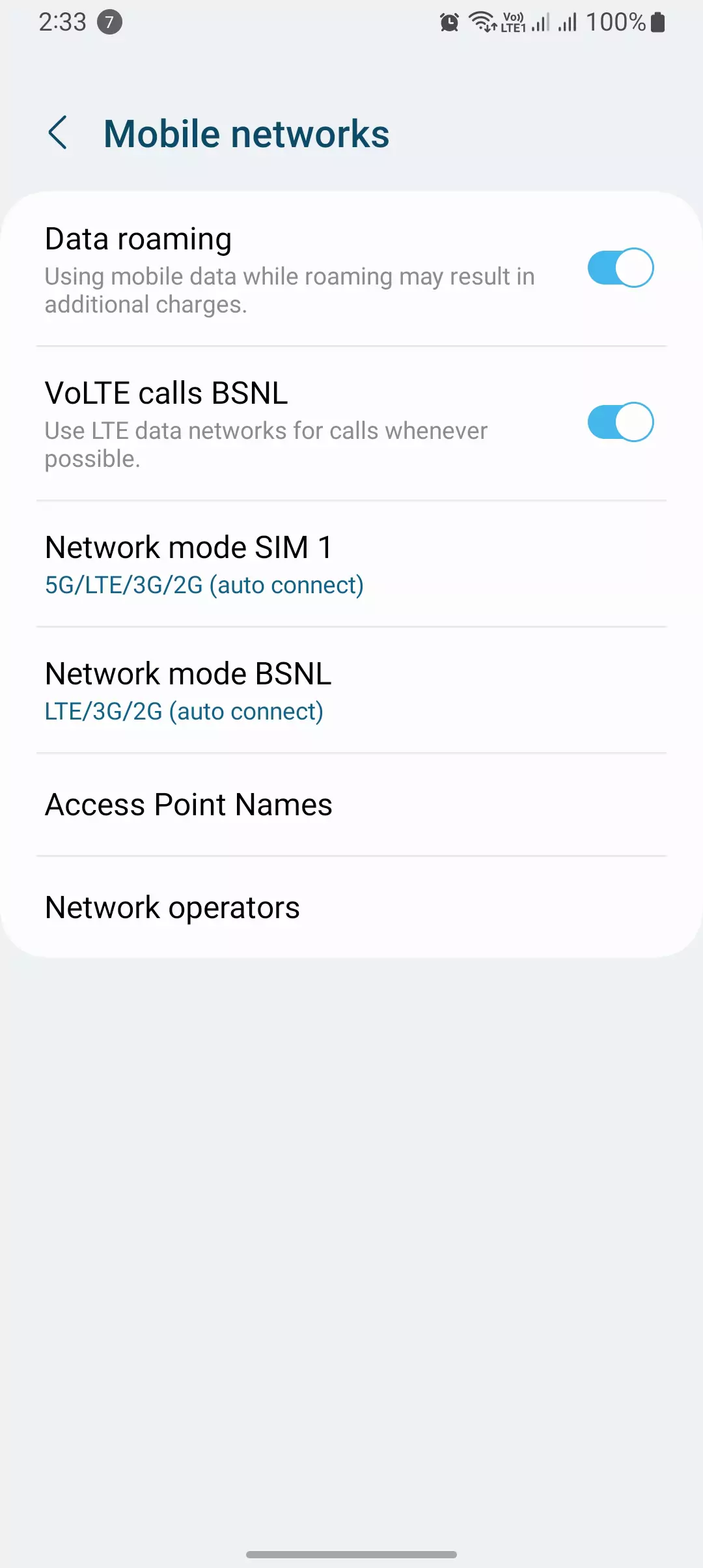Open the notification badge showing 7
Viewport: 703px width, 1568px height.
coord(109,21)
